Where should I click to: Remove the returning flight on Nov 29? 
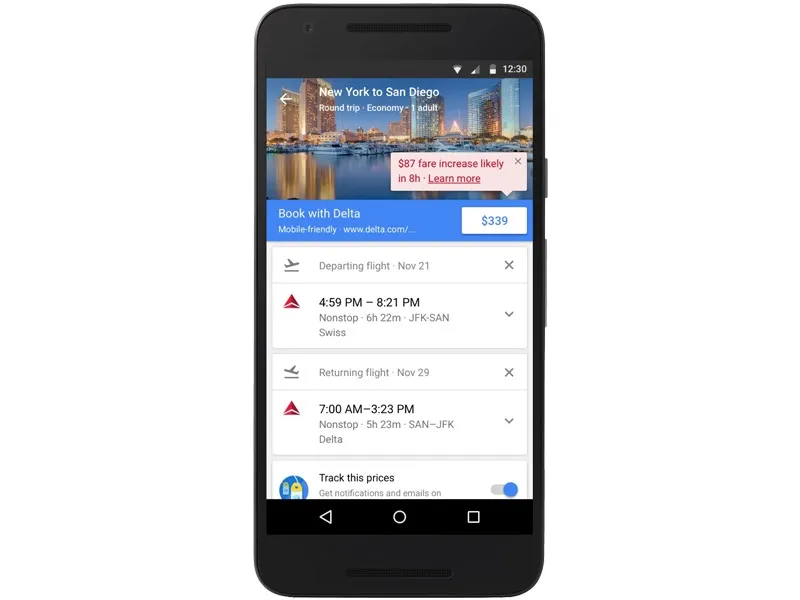coord(509,372)
